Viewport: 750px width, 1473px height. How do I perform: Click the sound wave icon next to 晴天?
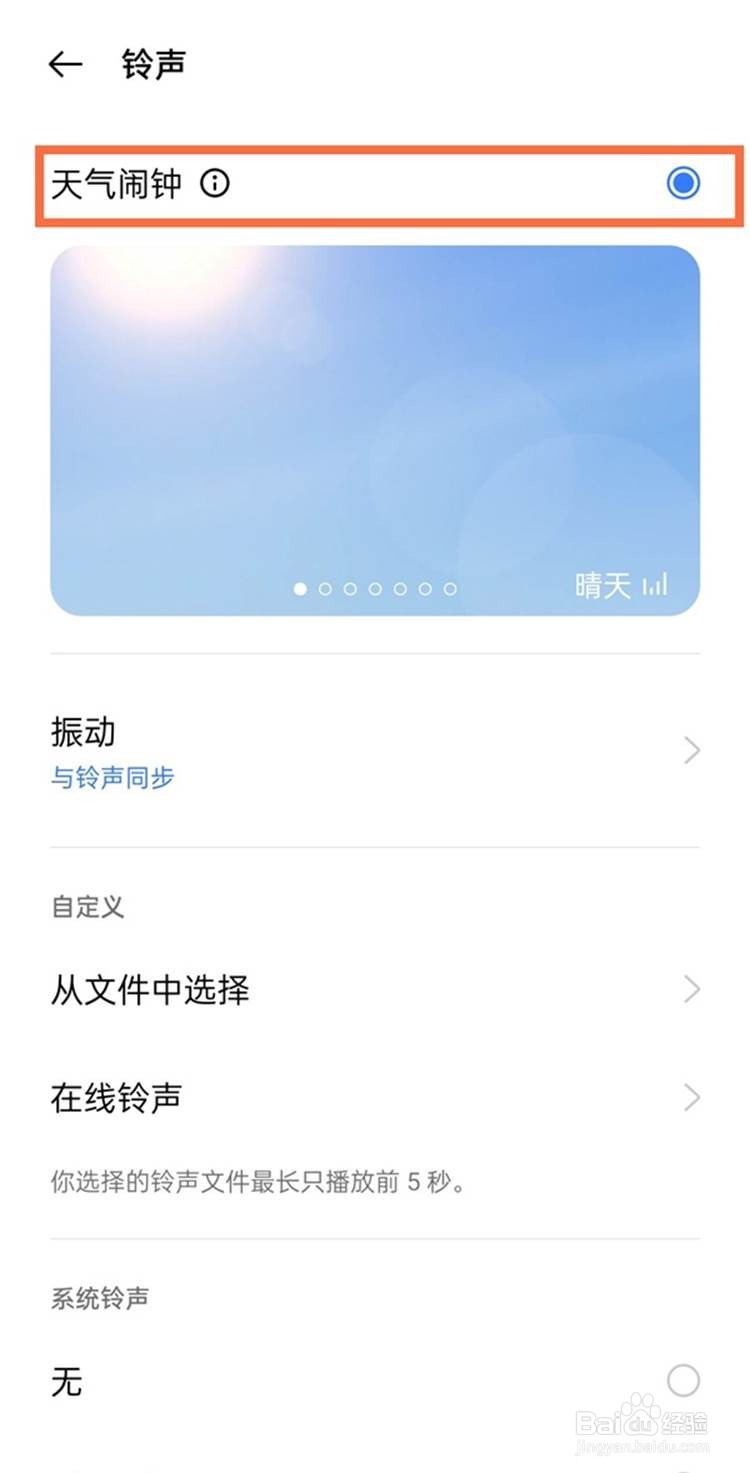tap(655, 584)
